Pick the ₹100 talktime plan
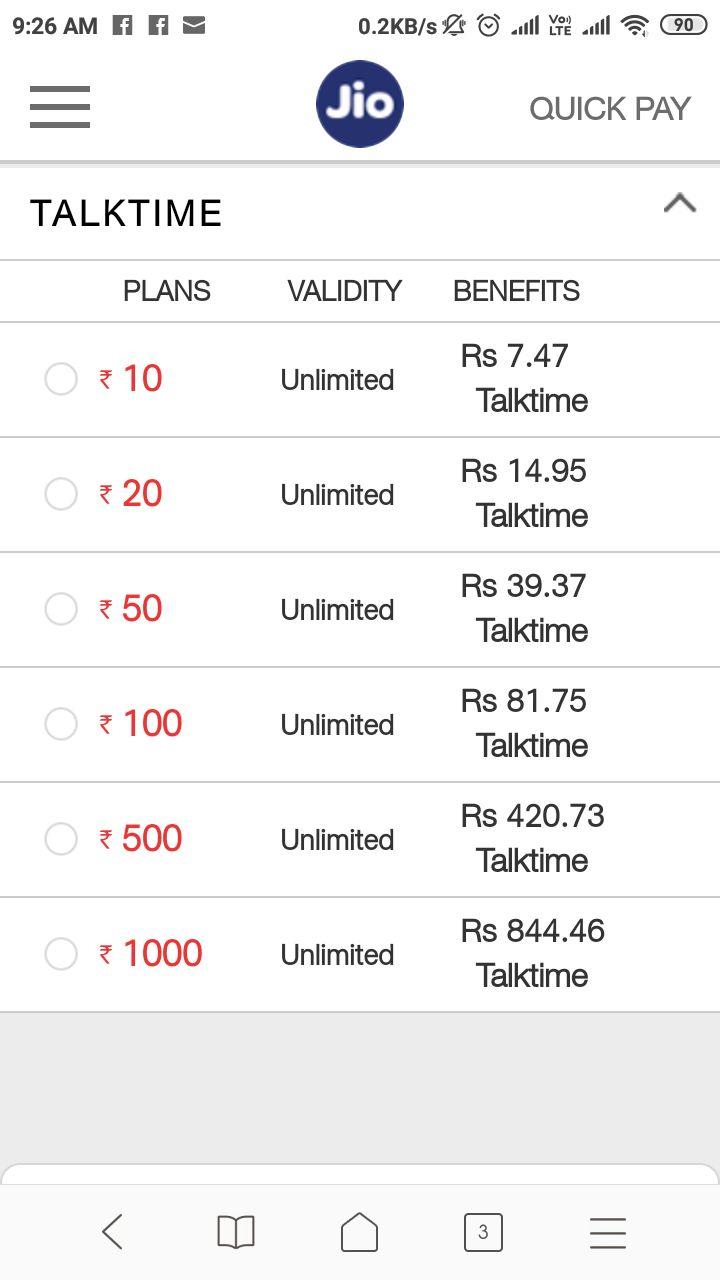This screenshot has height=1280, width=720. click(61, 724)
